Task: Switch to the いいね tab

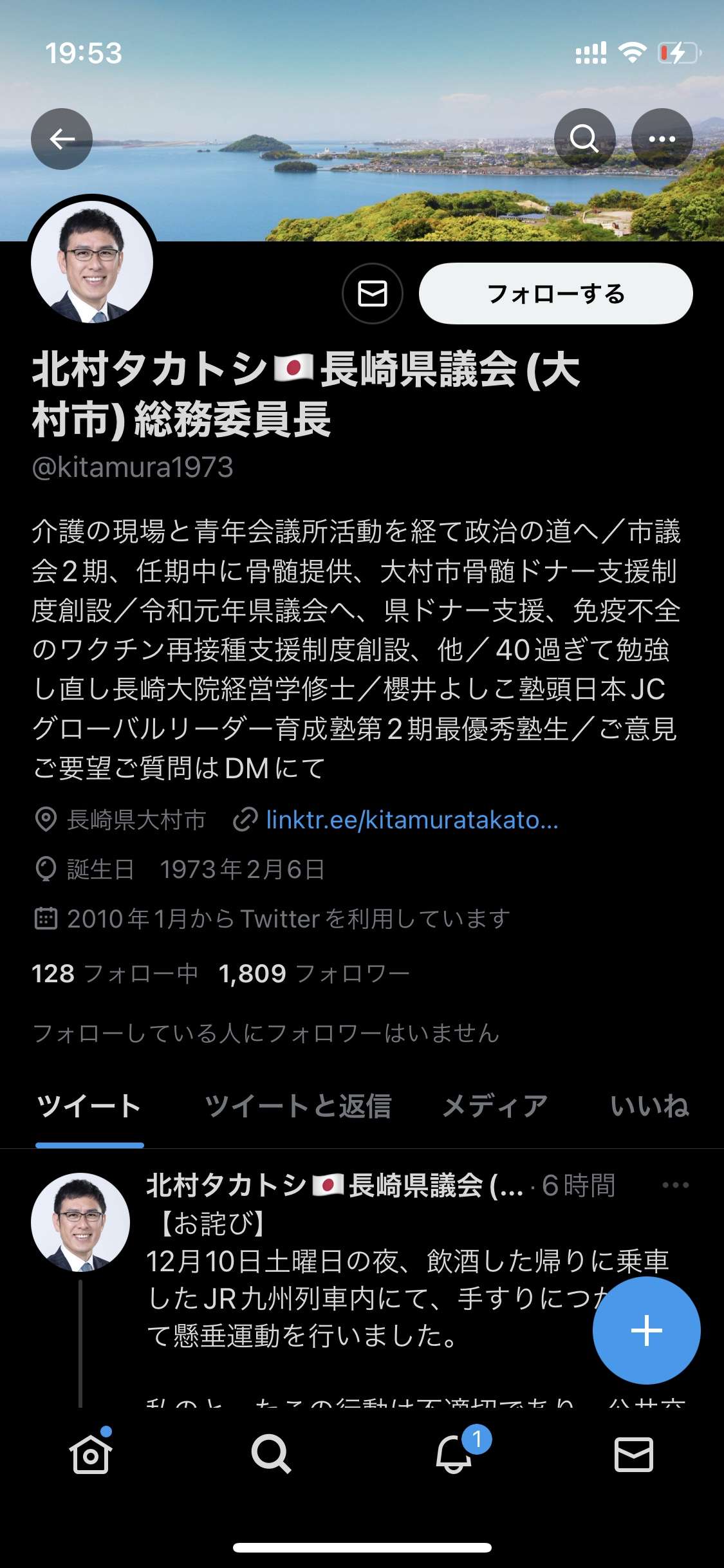Action: (649, 1106)
